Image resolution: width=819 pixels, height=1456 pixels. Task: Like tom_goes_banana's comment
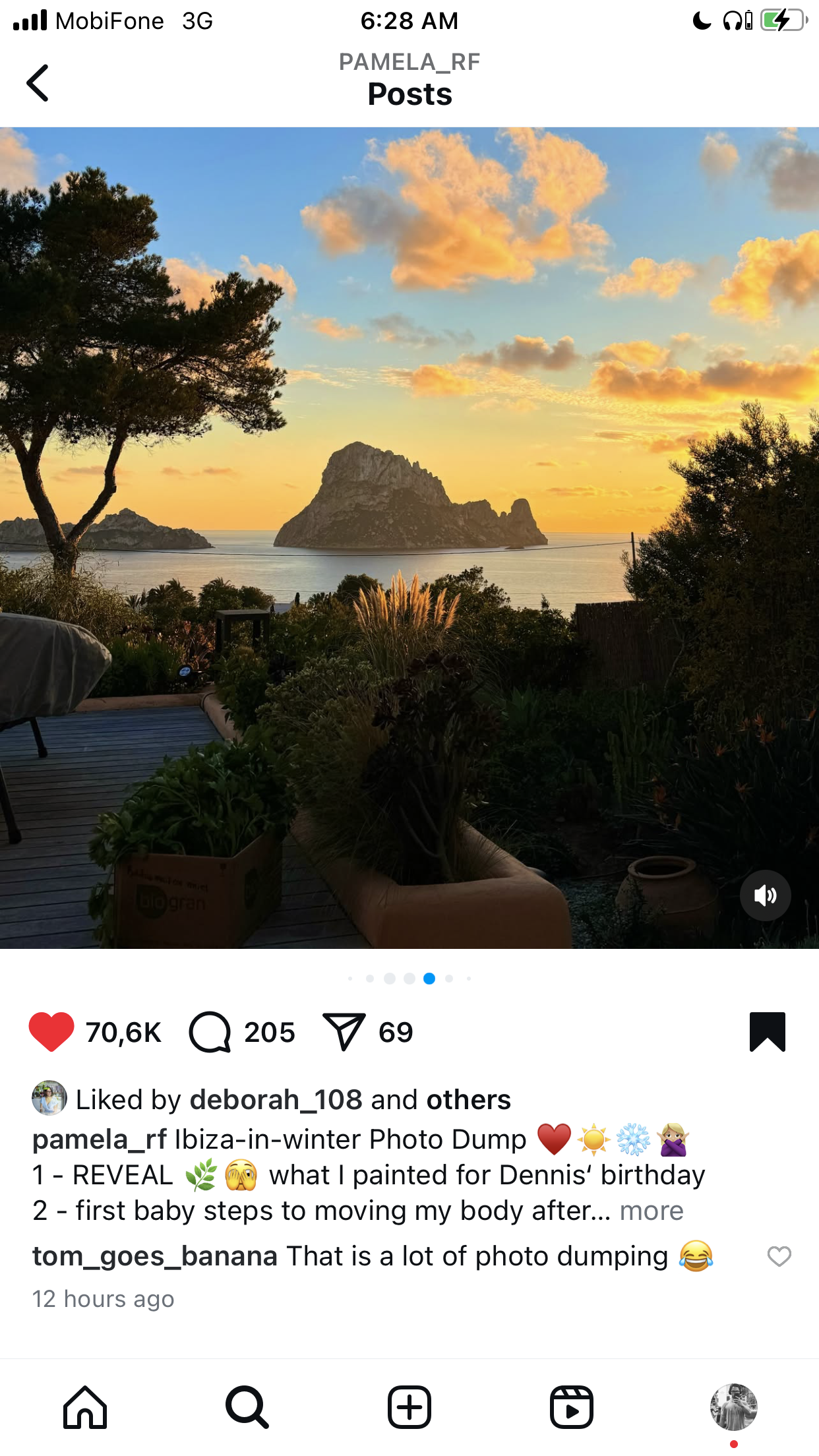point(779,1256)
